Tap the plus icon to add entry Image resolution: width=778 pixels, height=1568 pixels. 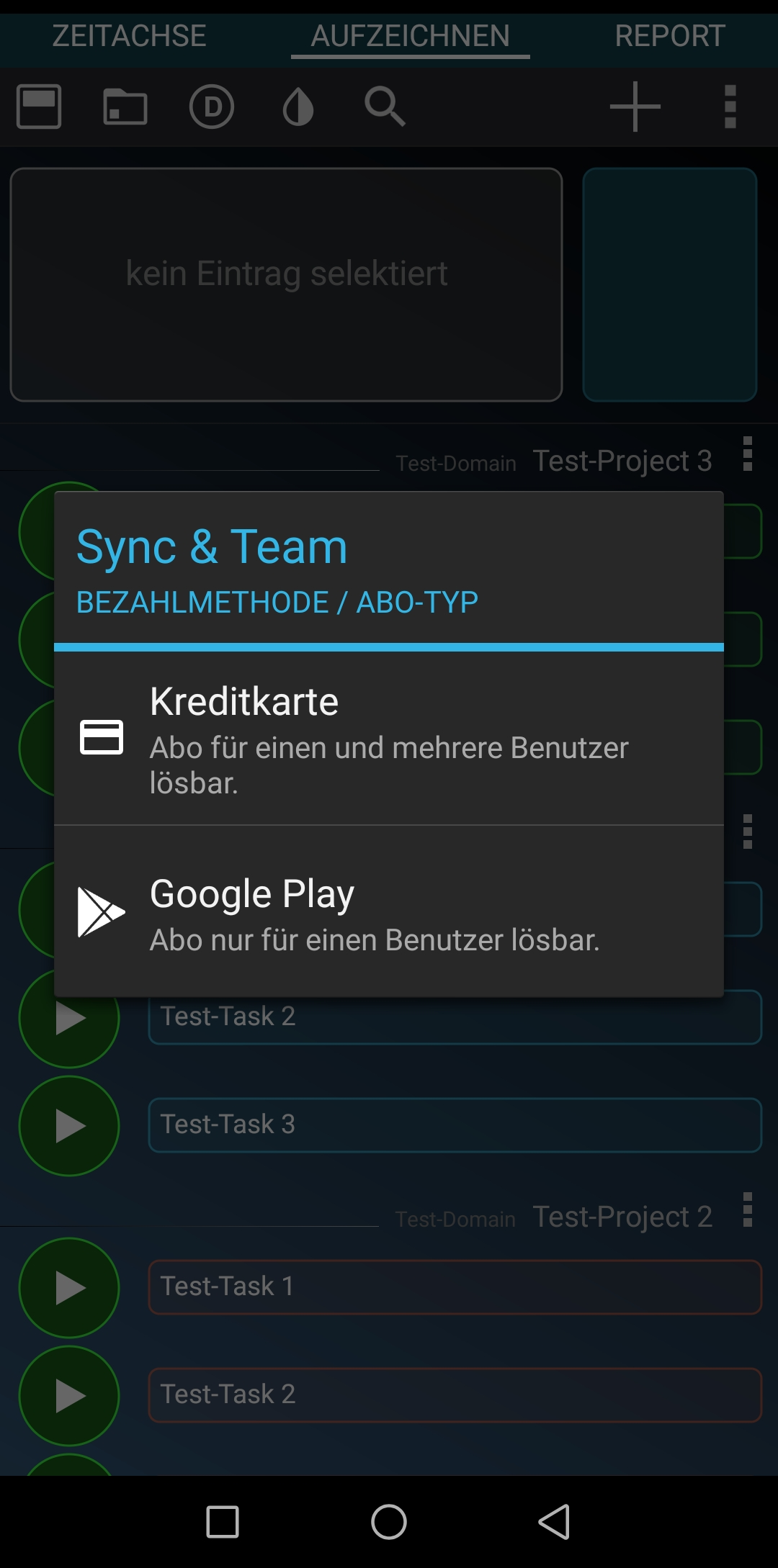(635, 107)
